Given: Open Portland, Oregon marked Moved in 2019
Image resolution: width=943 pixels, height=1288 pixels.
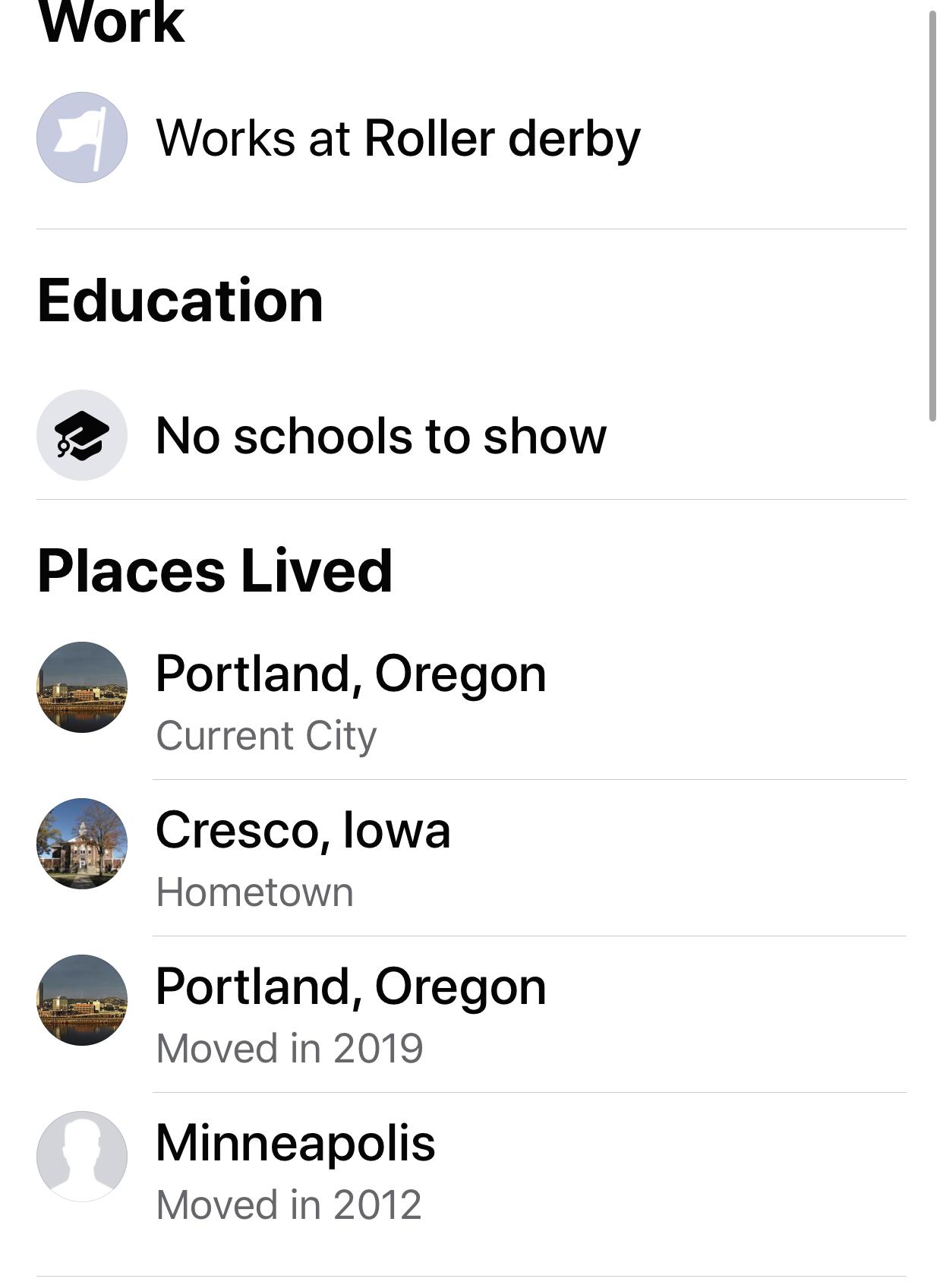Looking at the screenshot, I should (350, 987).
